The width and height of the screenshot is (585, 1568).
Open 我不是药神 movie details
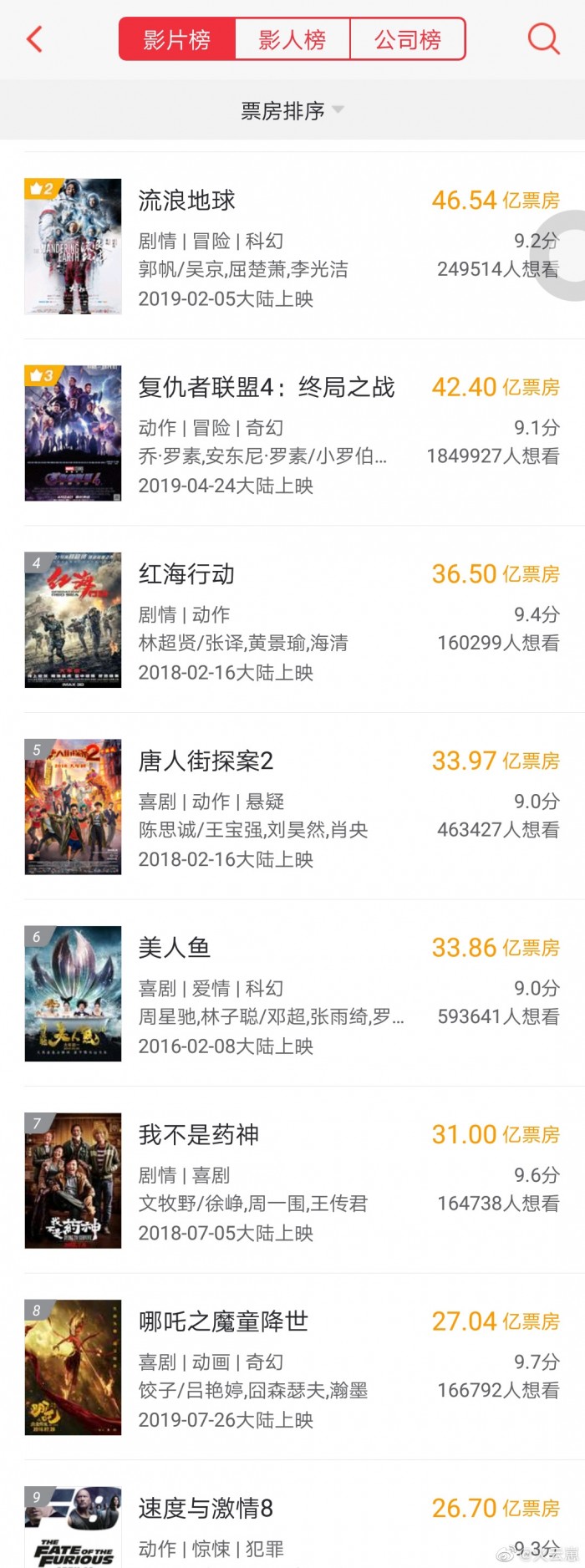(199, 1135)
